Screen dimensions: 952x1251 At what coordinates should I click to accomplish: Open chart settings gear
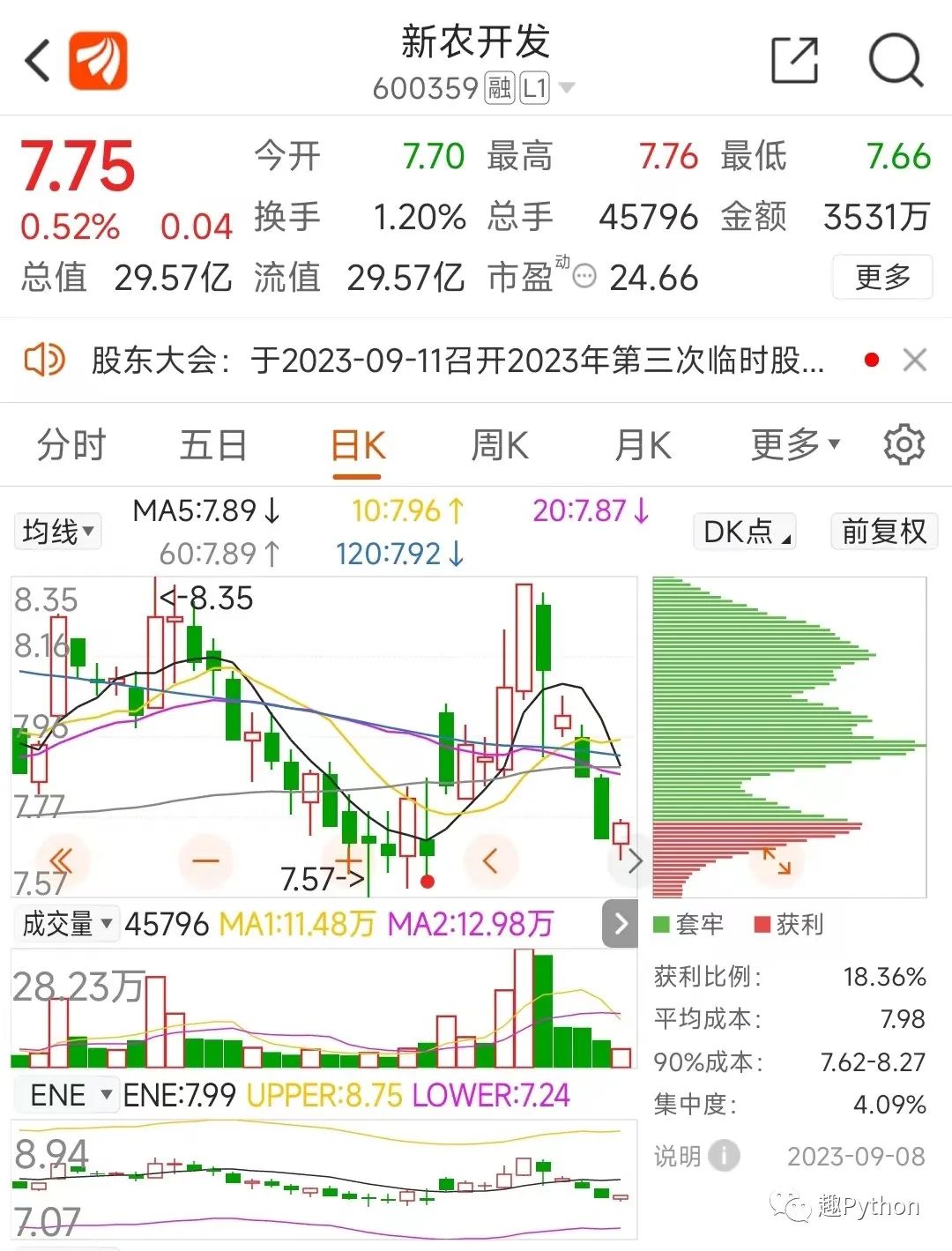[904, 444]
